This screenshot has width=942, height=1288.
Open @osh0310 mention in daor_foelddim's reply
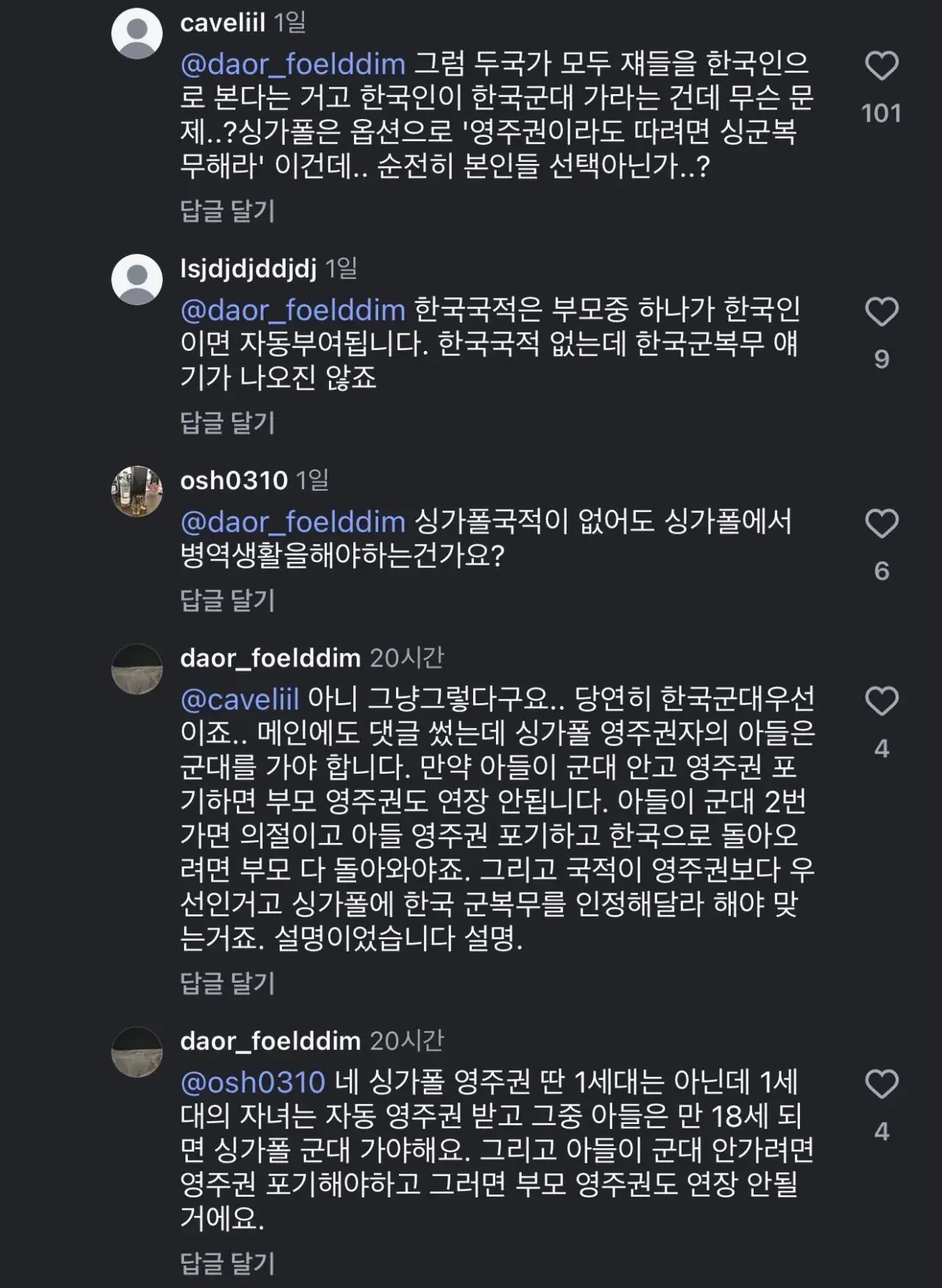pos(252,1083)
